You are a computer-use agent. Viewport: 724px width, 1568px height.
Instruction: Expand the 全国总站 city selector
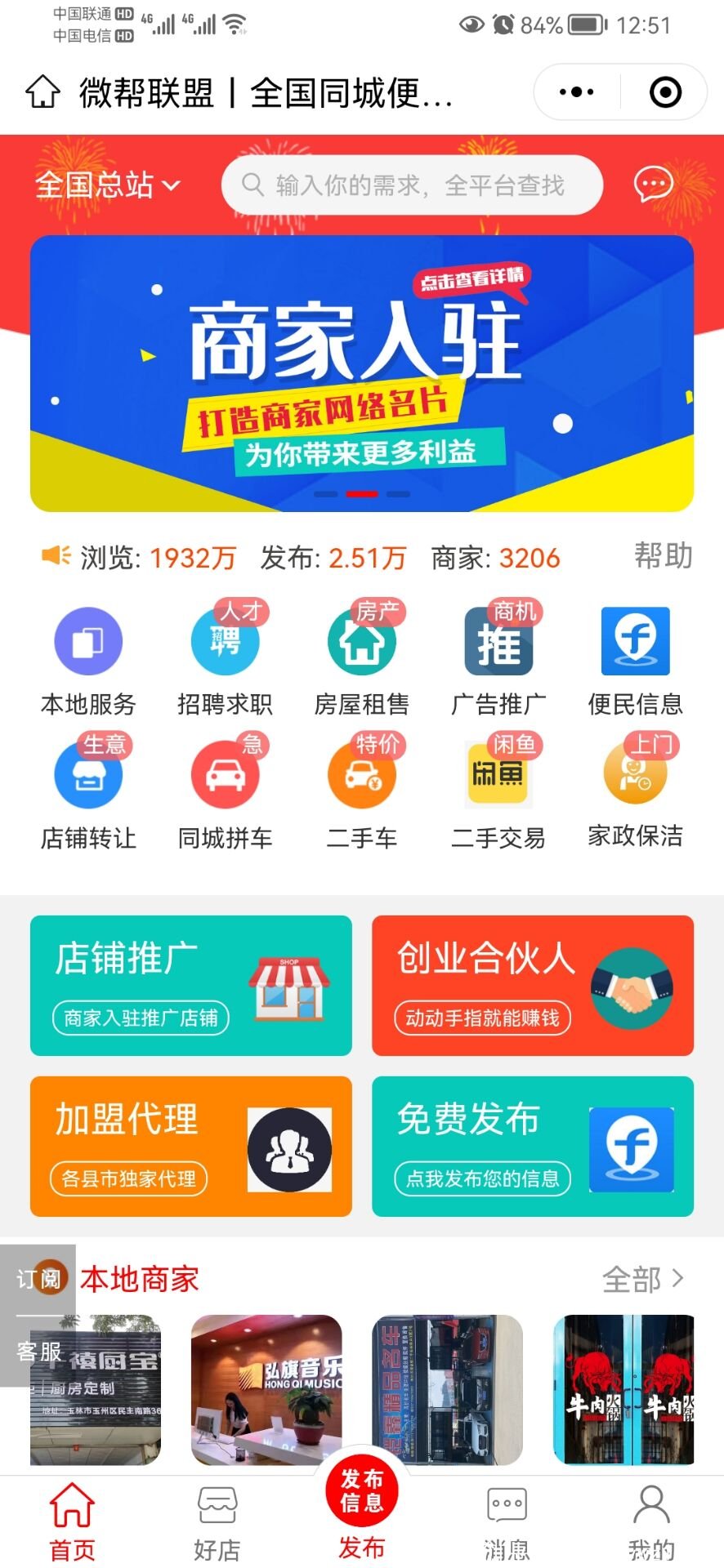click(x=107, y=185)
